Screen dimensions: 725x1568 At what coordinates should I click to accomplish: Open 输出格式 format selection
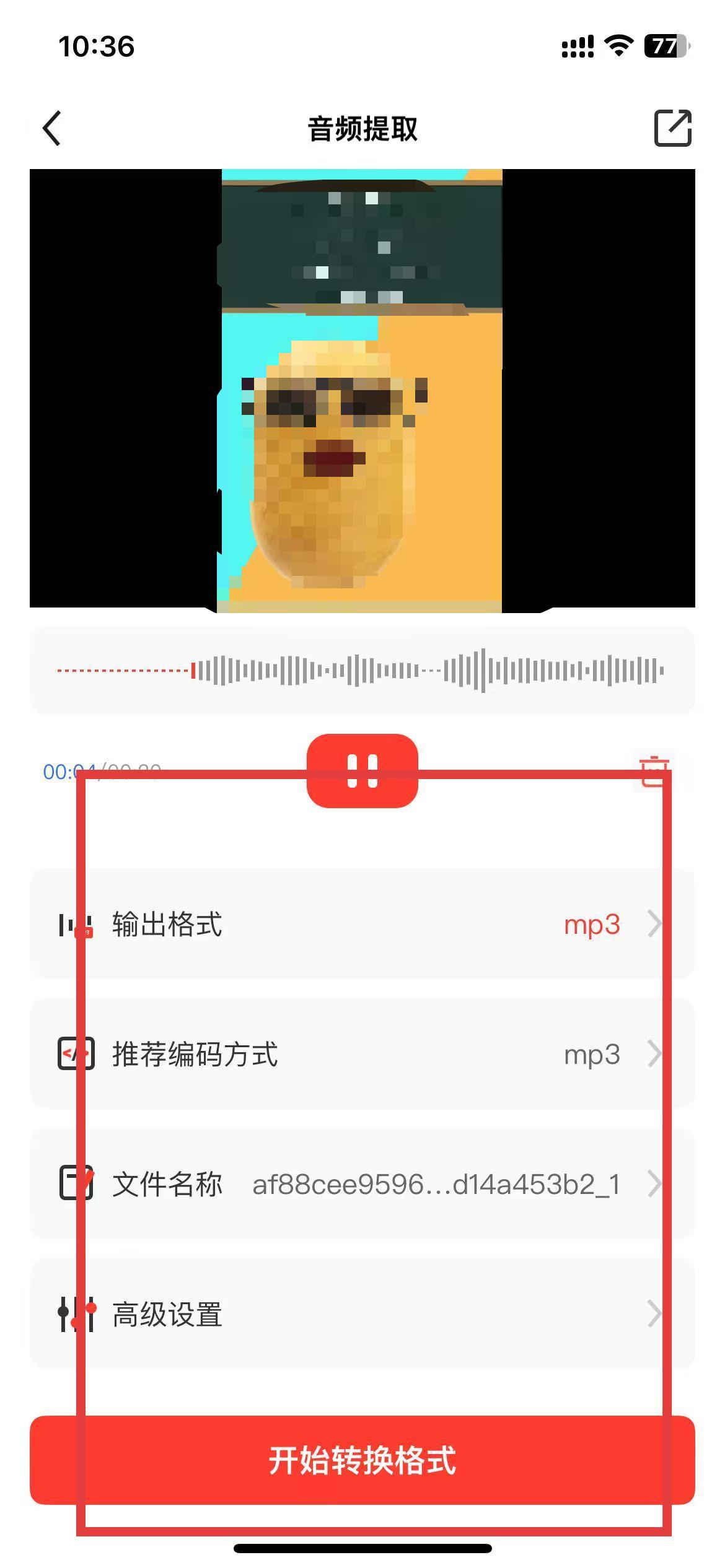(362, 924)
